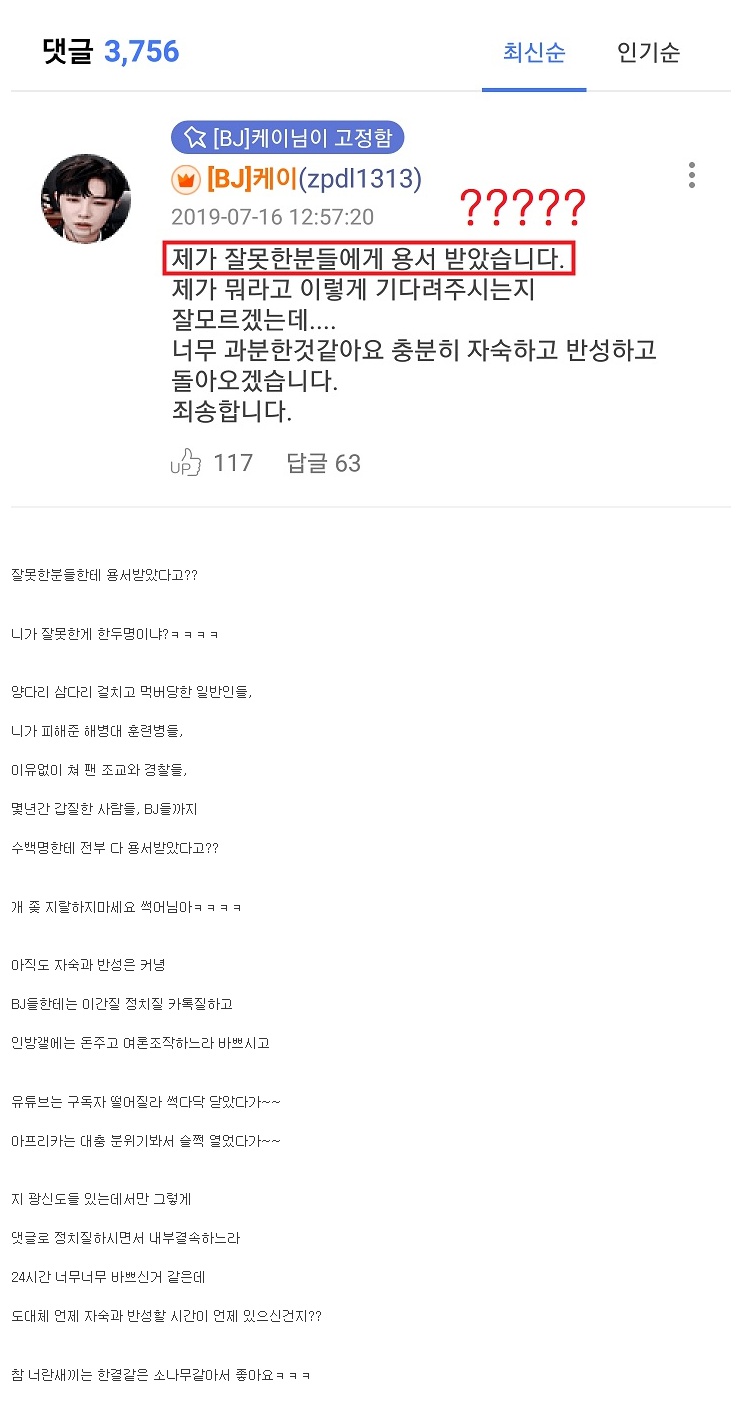Image resolution: width=749 pixels, height=1404 pixels.
Task: Tap the UP like icon with 117
Action: click(x=186, y=463)
